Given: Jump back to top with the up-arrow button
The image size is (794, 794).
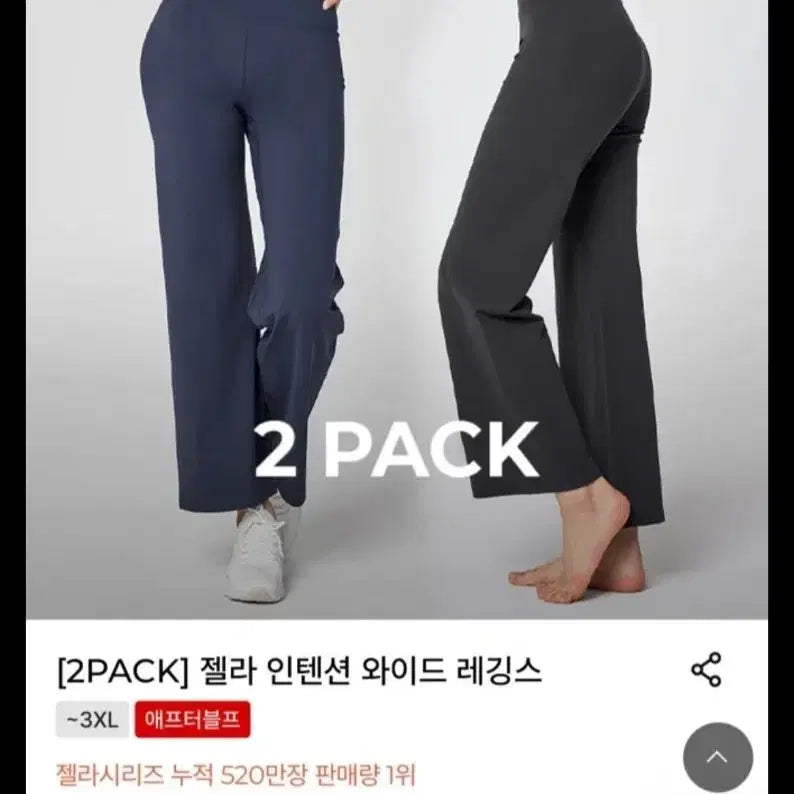Looking at the screenshot, I should click(717, 757).
